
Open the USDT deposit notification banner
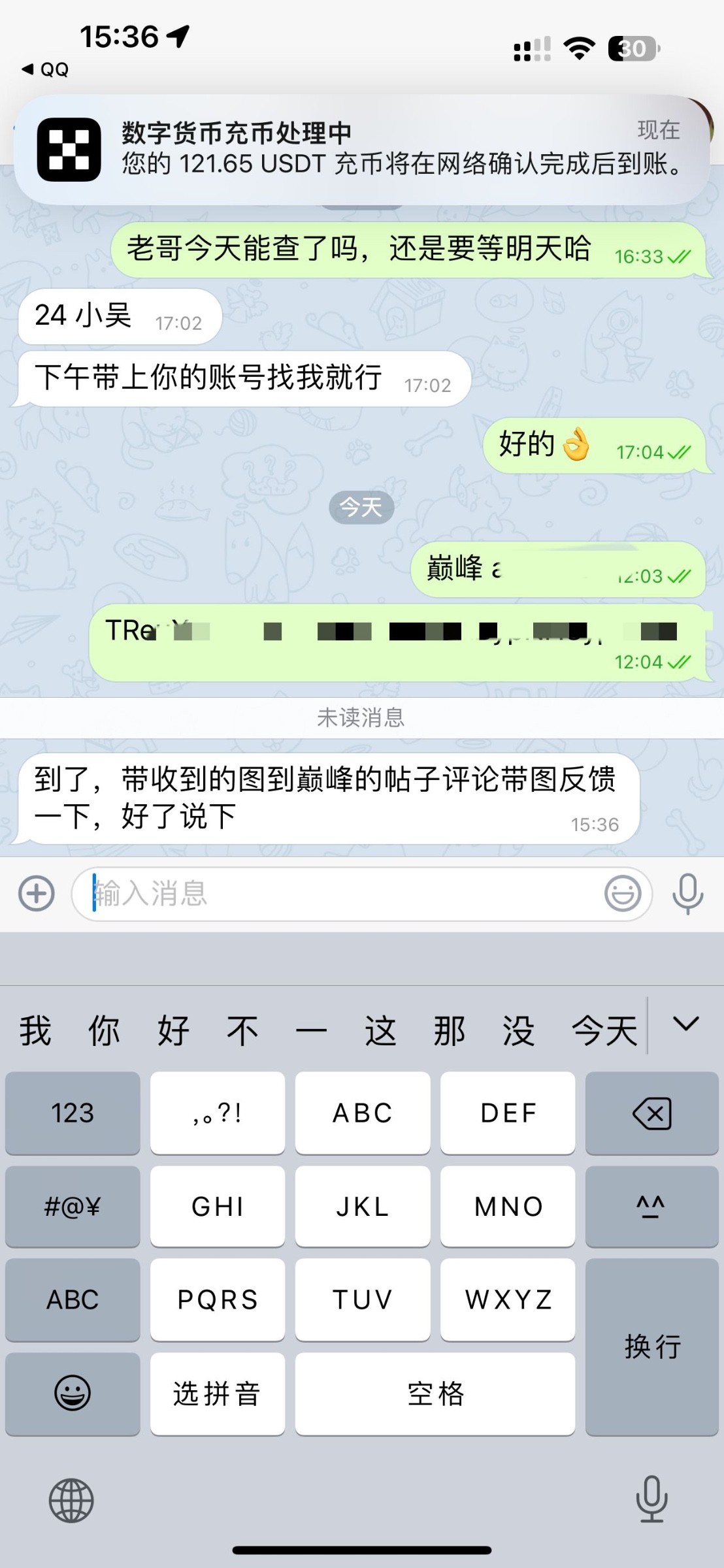[x=362, y=149]
